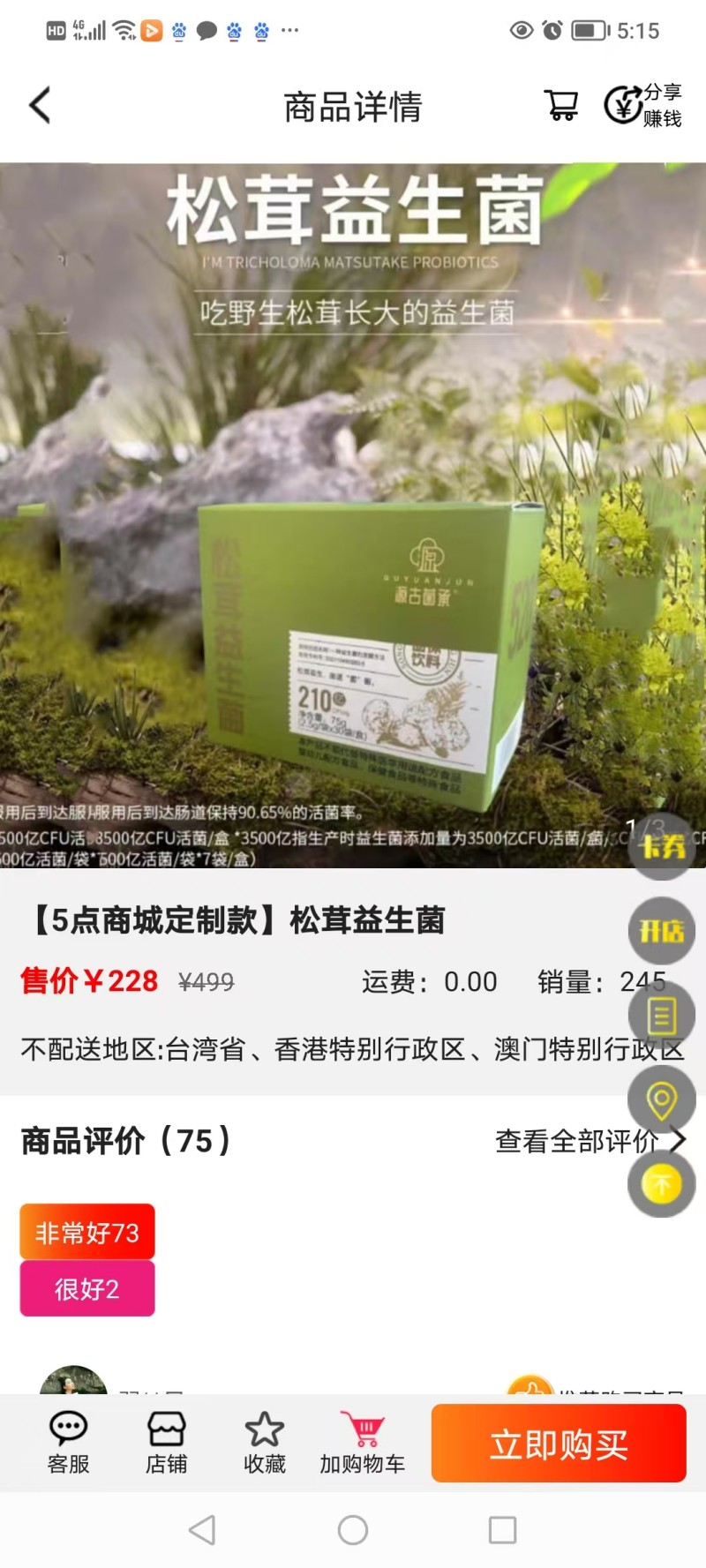This screenshot has width=706, height=1568.
Task: Open the shopping cart icon
Action: pos(560,106)
